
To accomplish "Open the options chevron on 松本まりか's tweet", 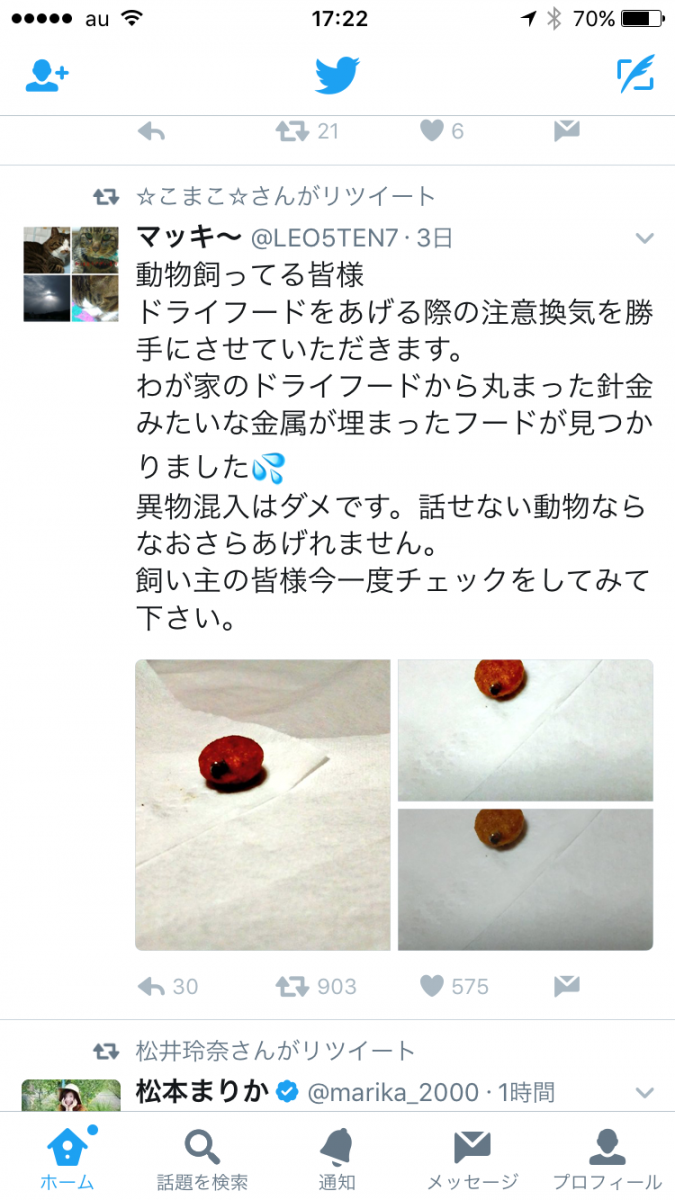I will click(645, 1092).
